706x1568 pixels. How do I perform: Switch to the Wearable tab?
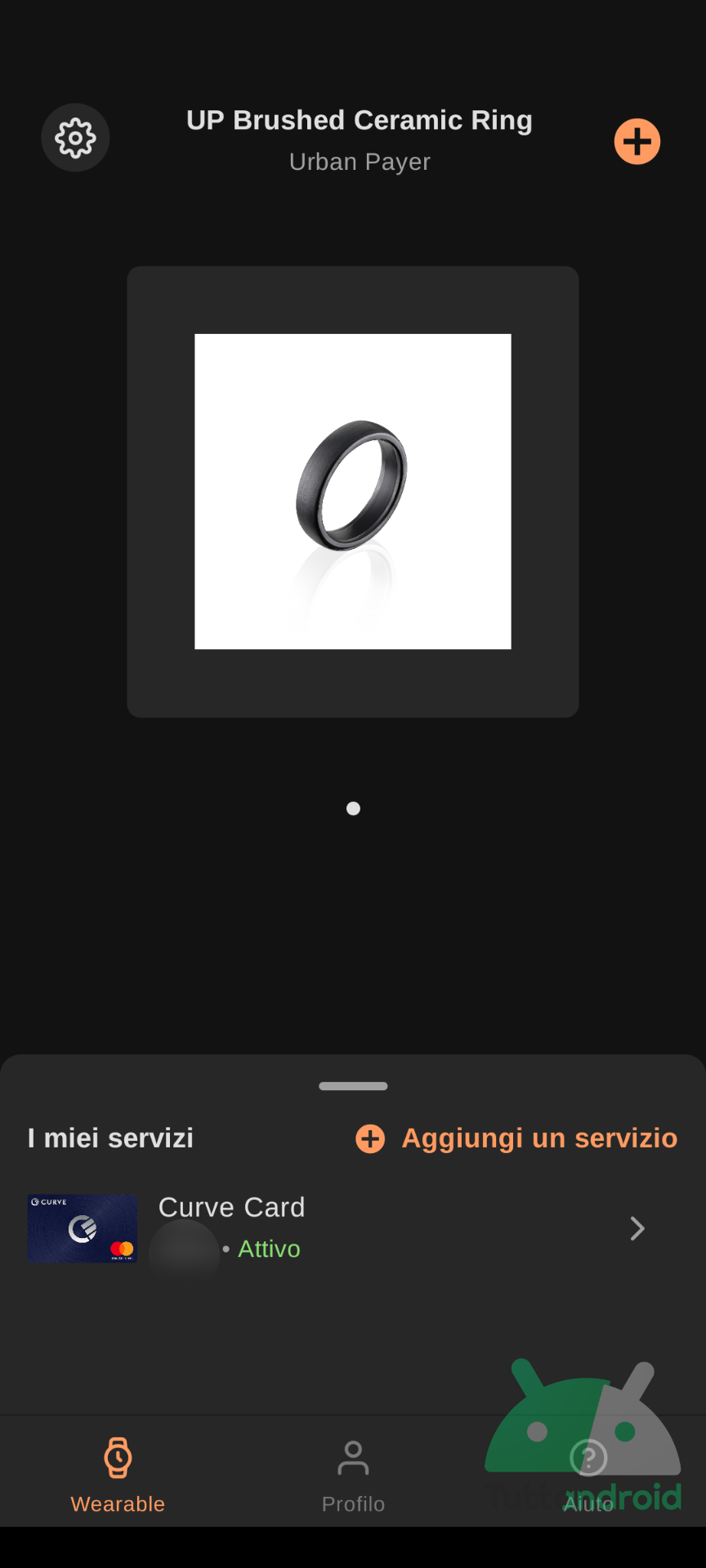point(118,1475)
